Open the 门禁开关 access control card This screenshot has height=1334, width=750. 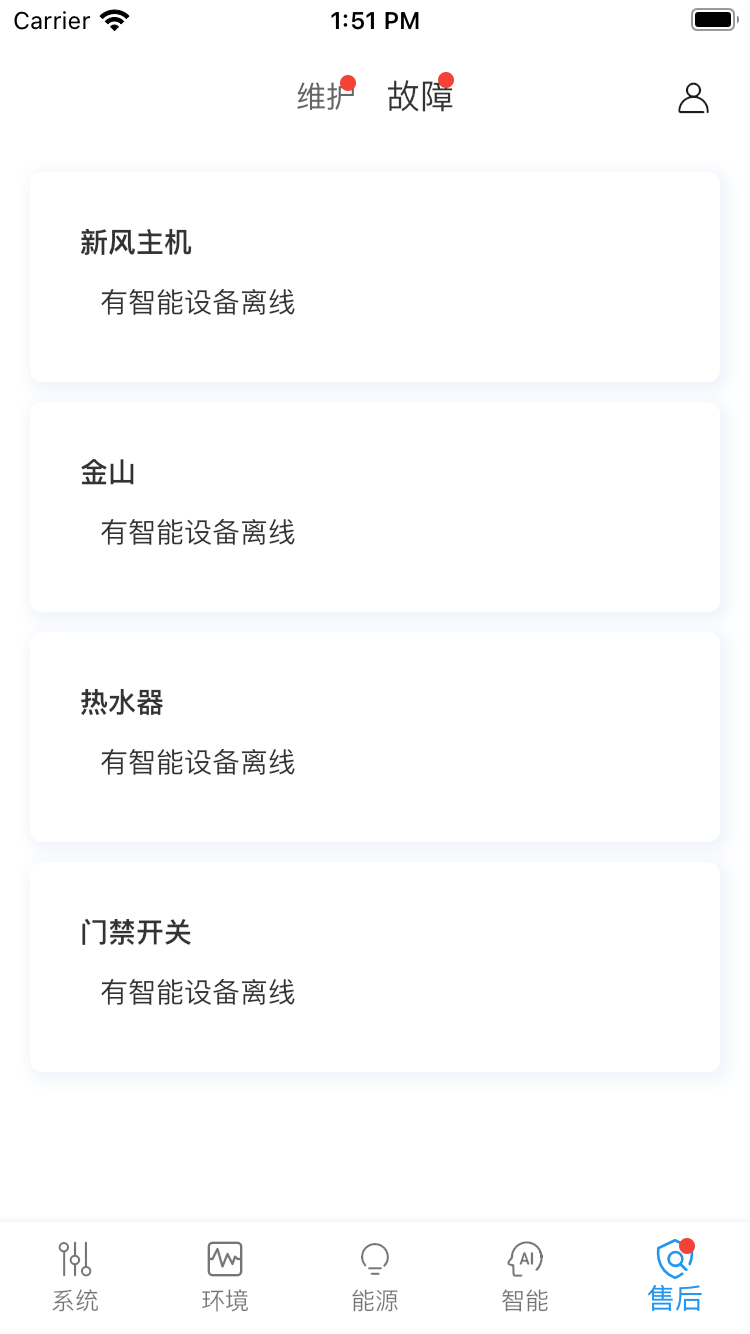click(375, 966)
